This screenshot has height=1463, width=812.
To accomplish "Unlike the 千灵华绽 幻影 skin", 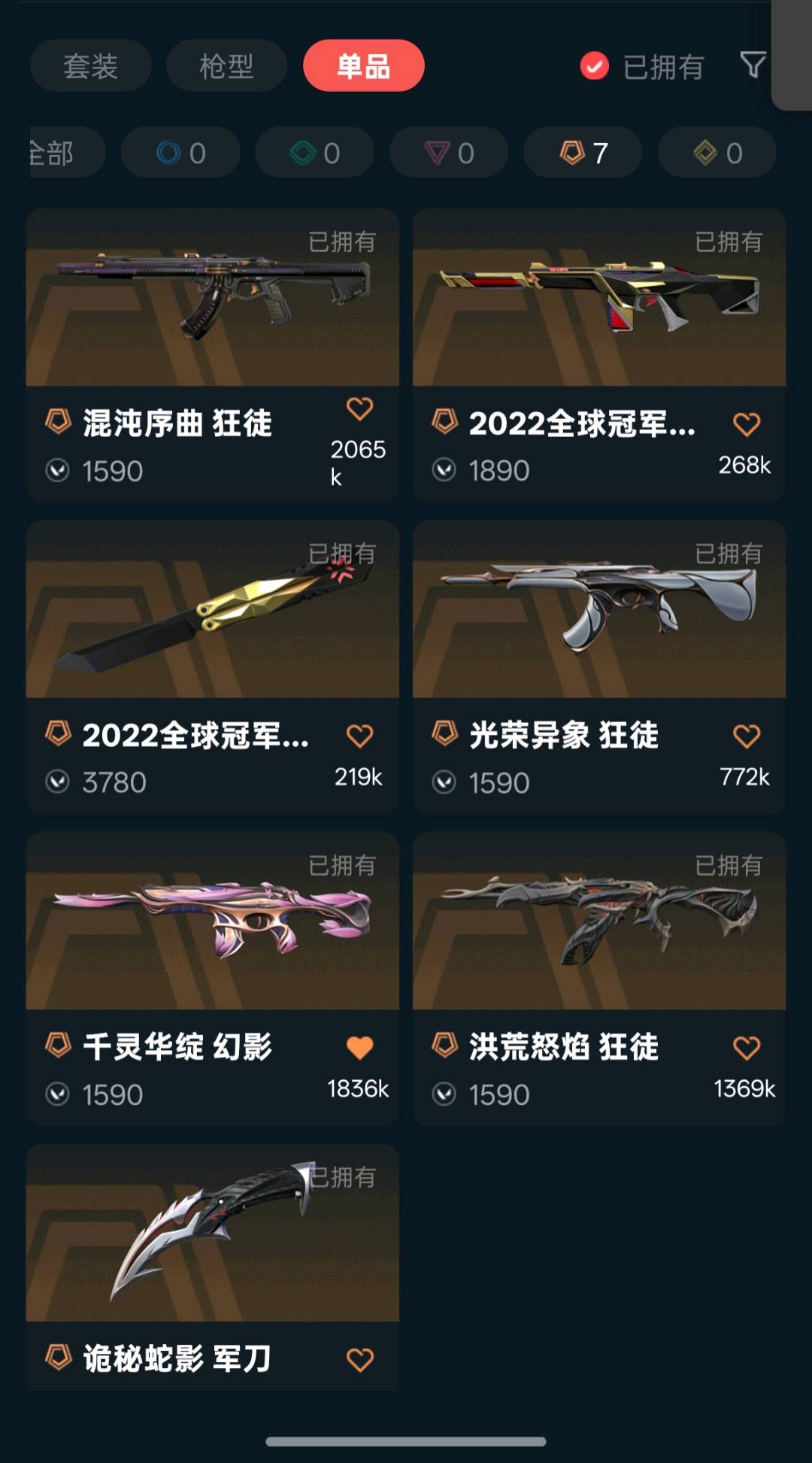I will tap(359, 1048).
